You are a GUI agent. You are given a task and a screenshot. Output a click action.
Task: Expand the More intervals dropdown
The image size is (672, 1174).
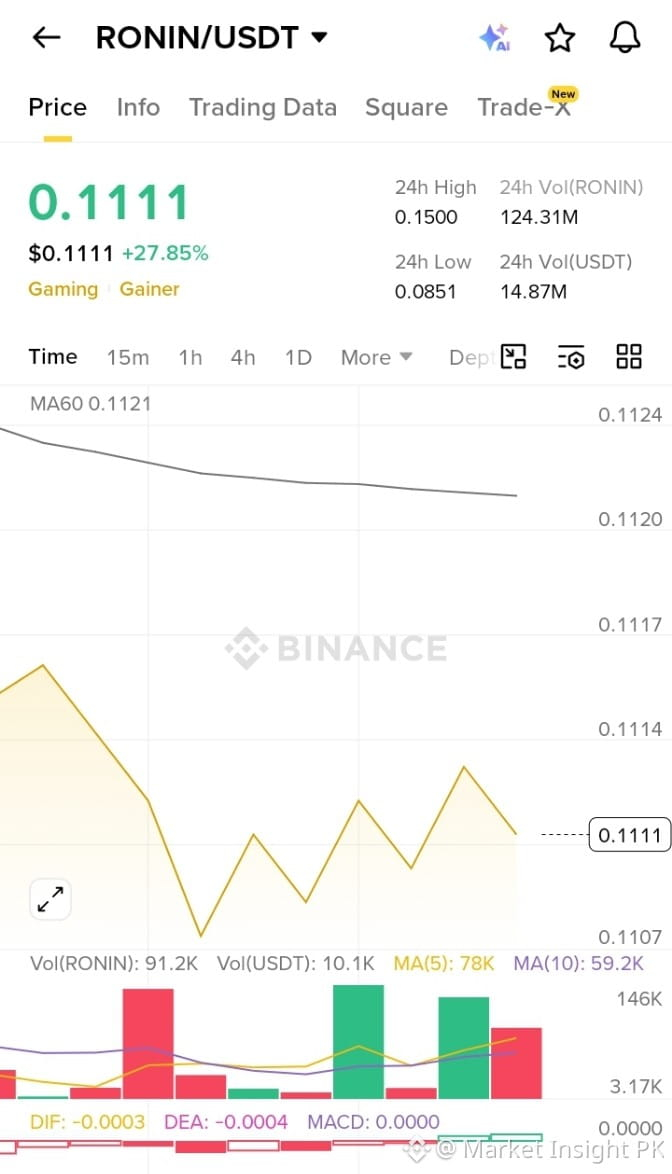tap(376, 357)
